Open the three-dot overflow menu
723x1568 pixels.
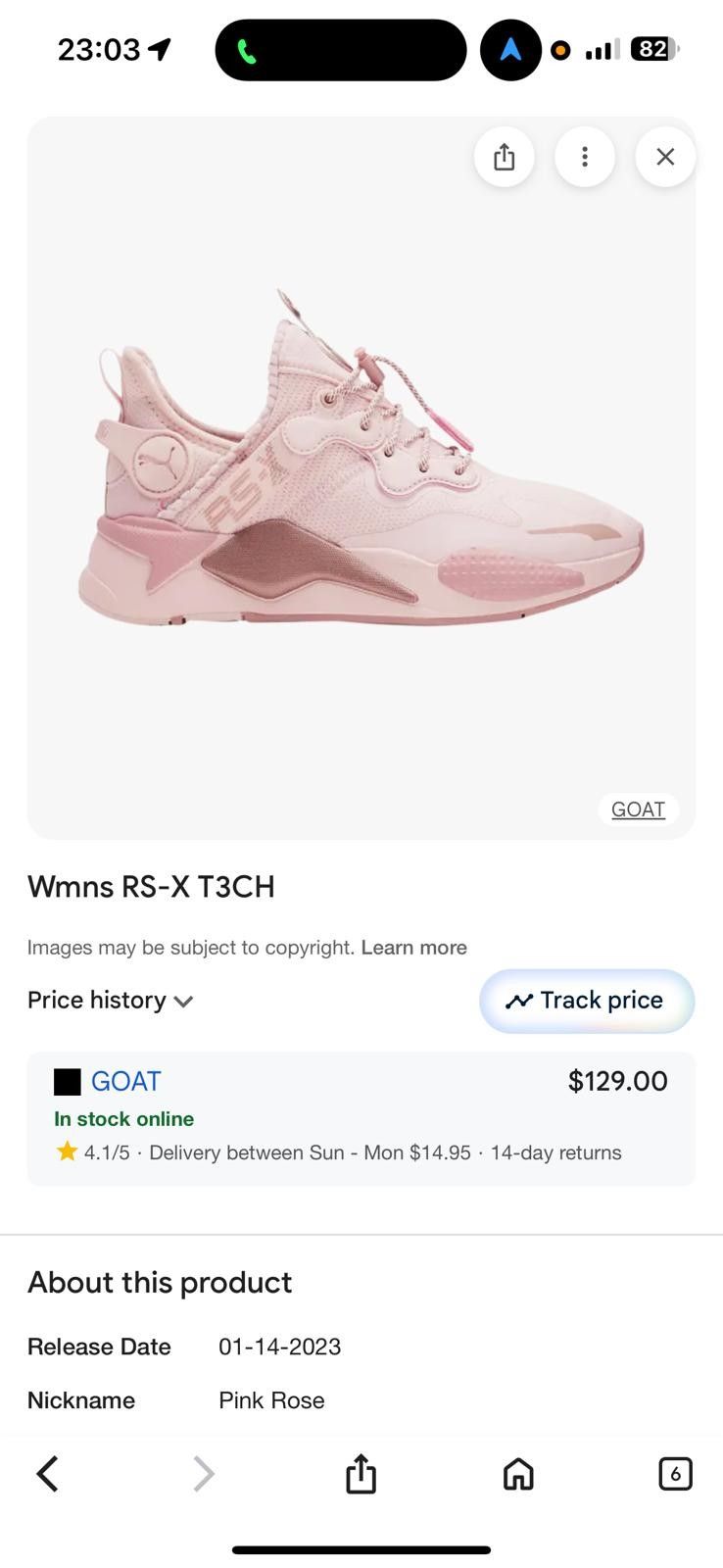coord(584,156)
